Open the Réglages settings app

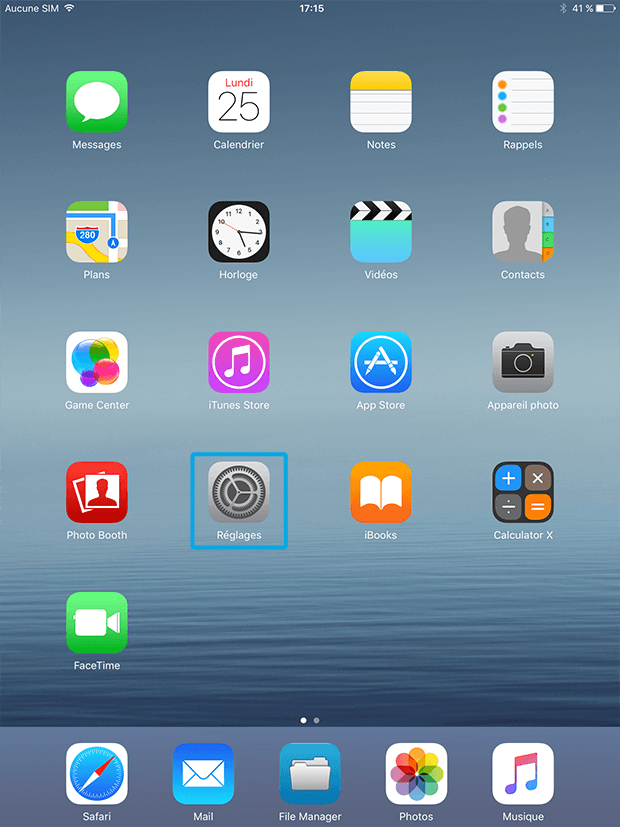point(239,492)
